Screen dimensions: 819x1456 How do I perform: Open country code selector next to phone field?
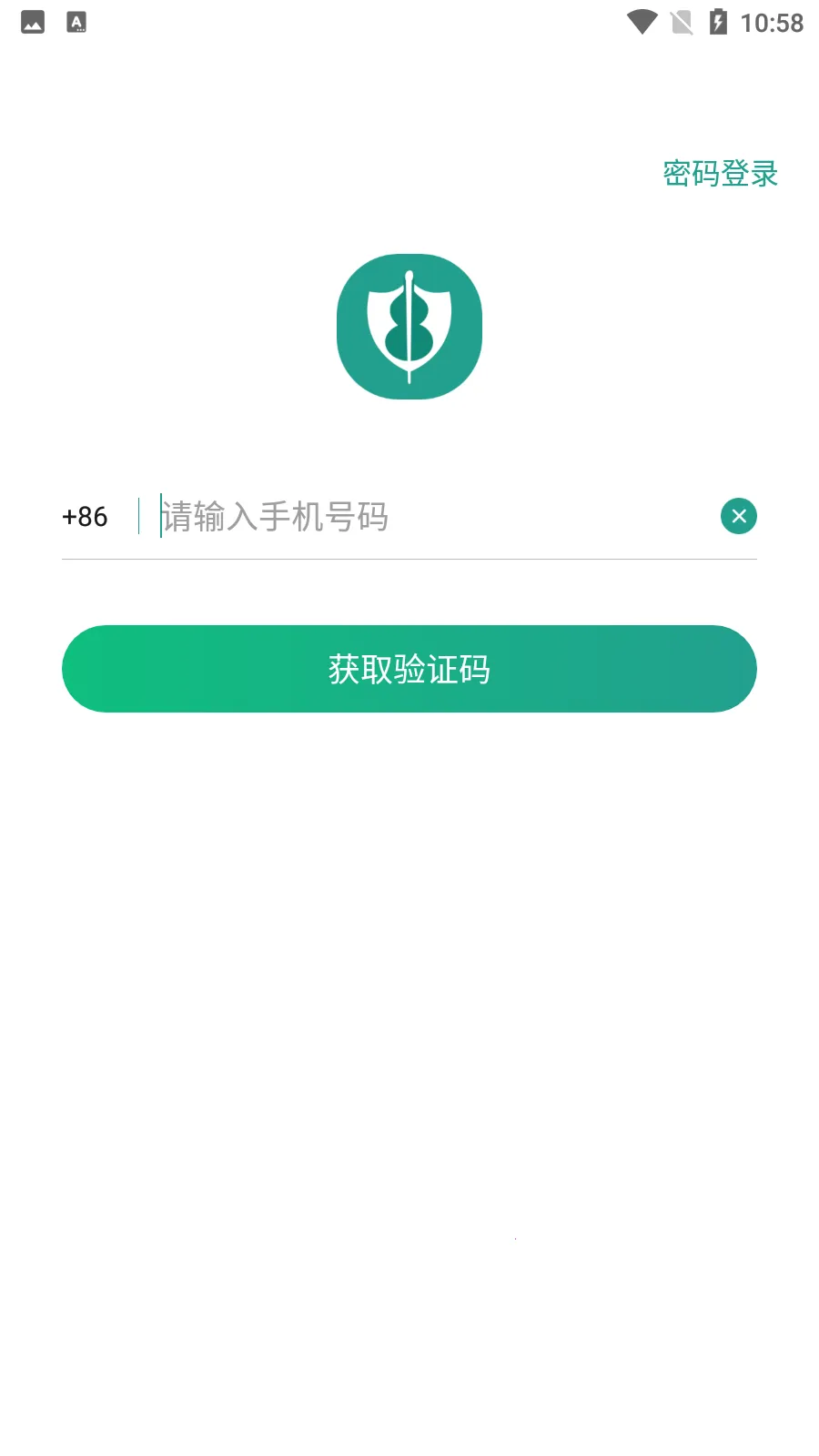point(86,516)
